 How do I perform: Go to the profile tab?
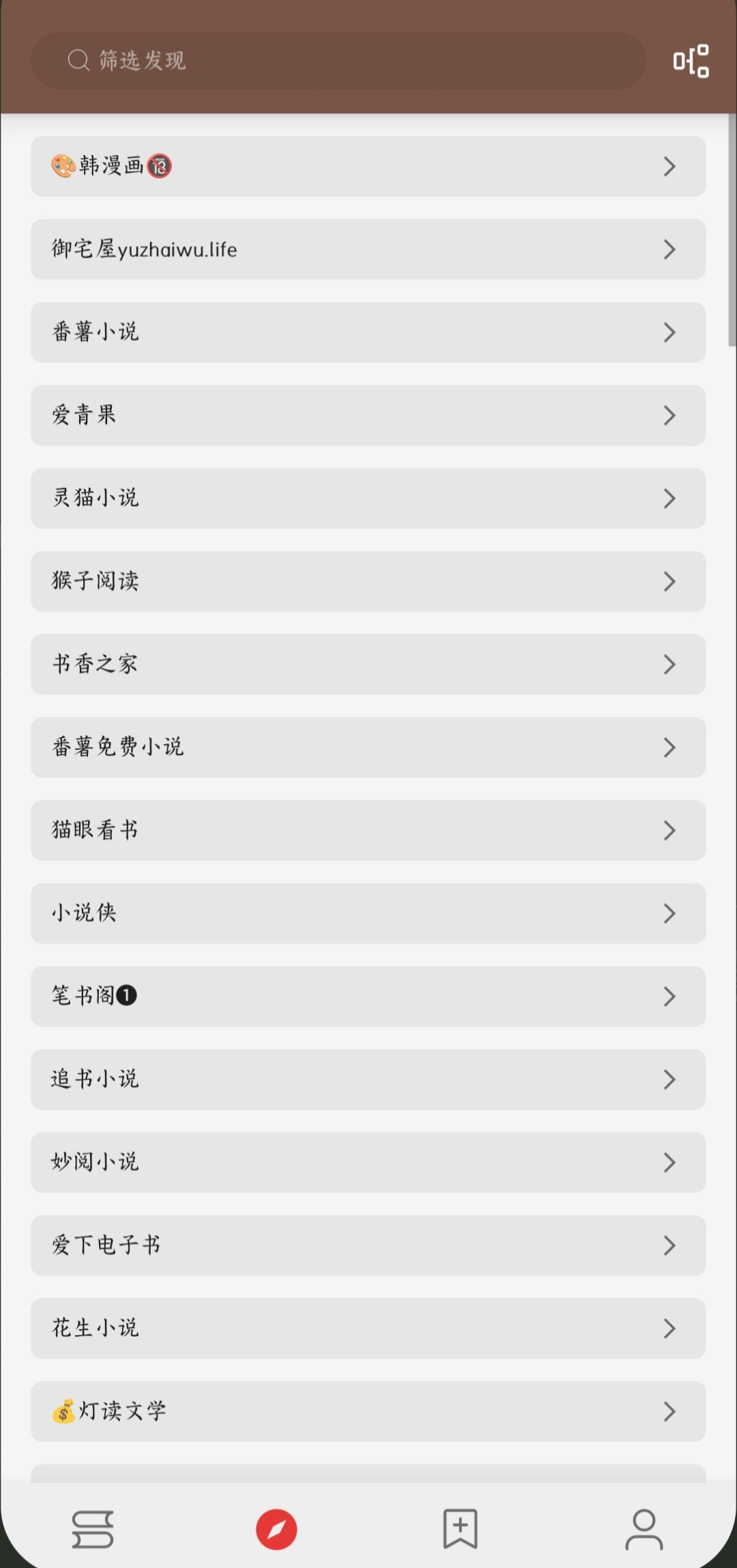click(x=644, y=1529)
